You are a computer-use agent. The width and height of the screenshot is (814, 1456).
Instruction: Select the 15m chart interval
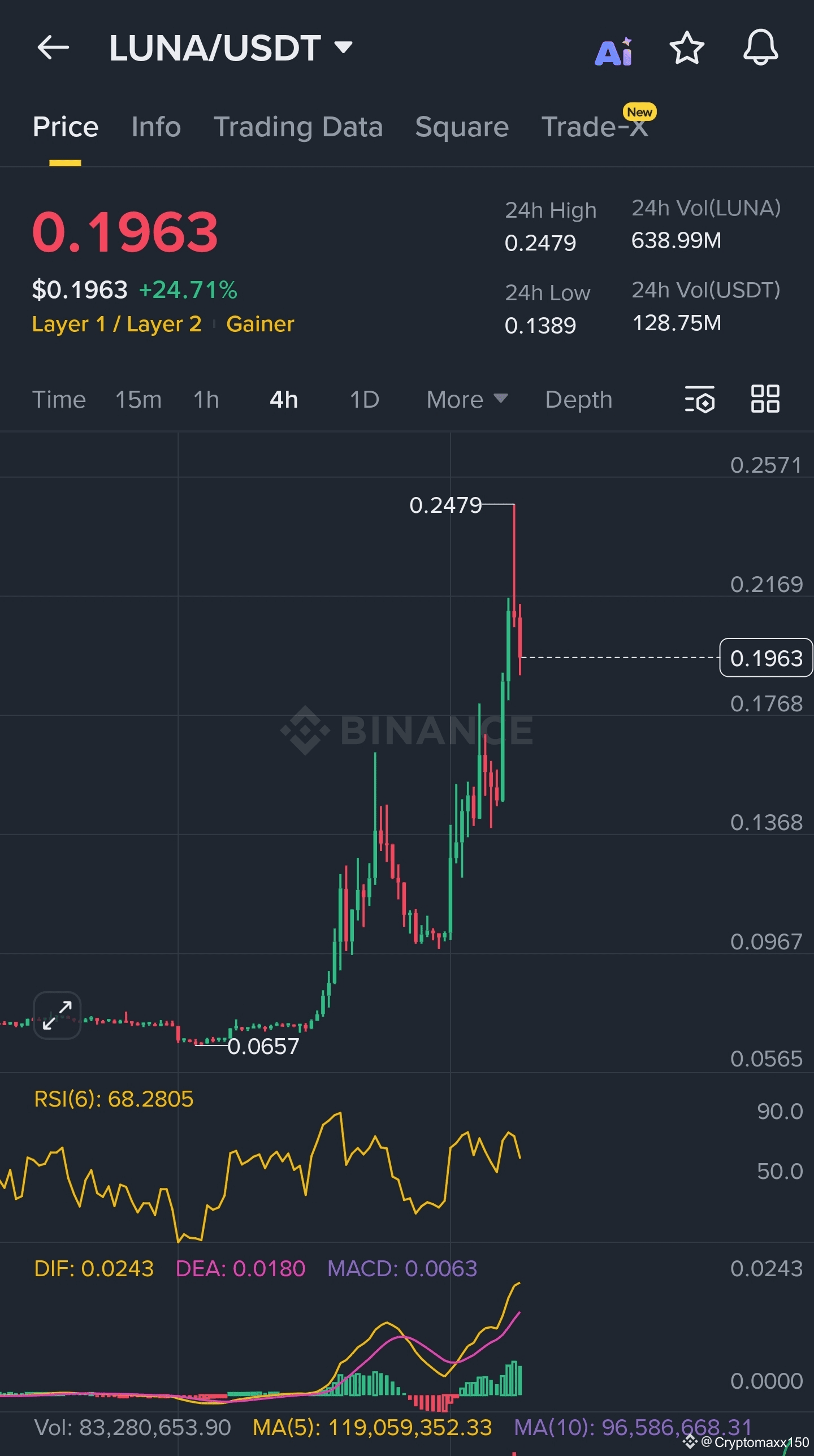click(x=138, y=400)
